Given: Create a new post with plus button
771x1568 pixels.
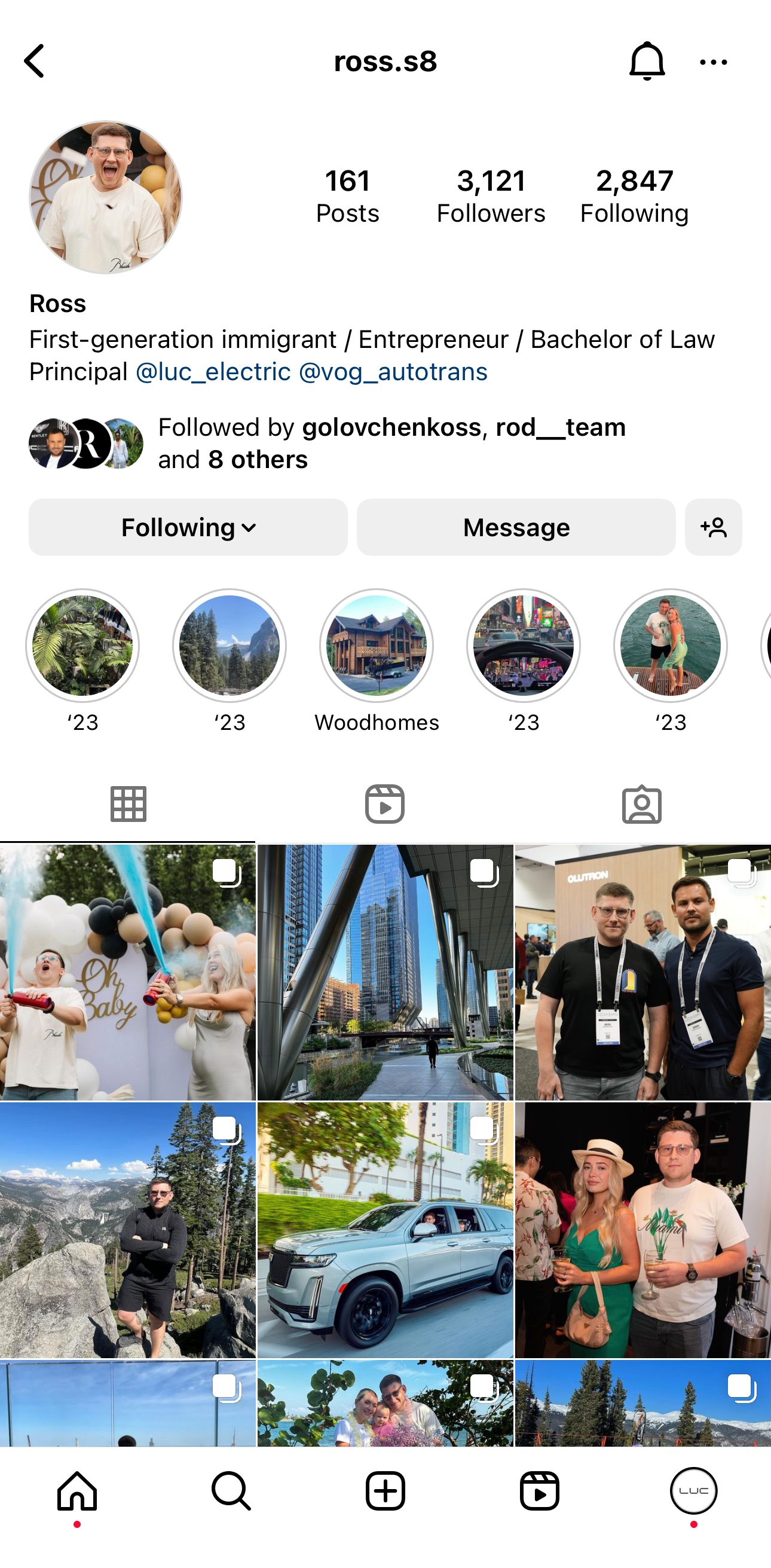Looking at the screenshot, I should 385,1491.
